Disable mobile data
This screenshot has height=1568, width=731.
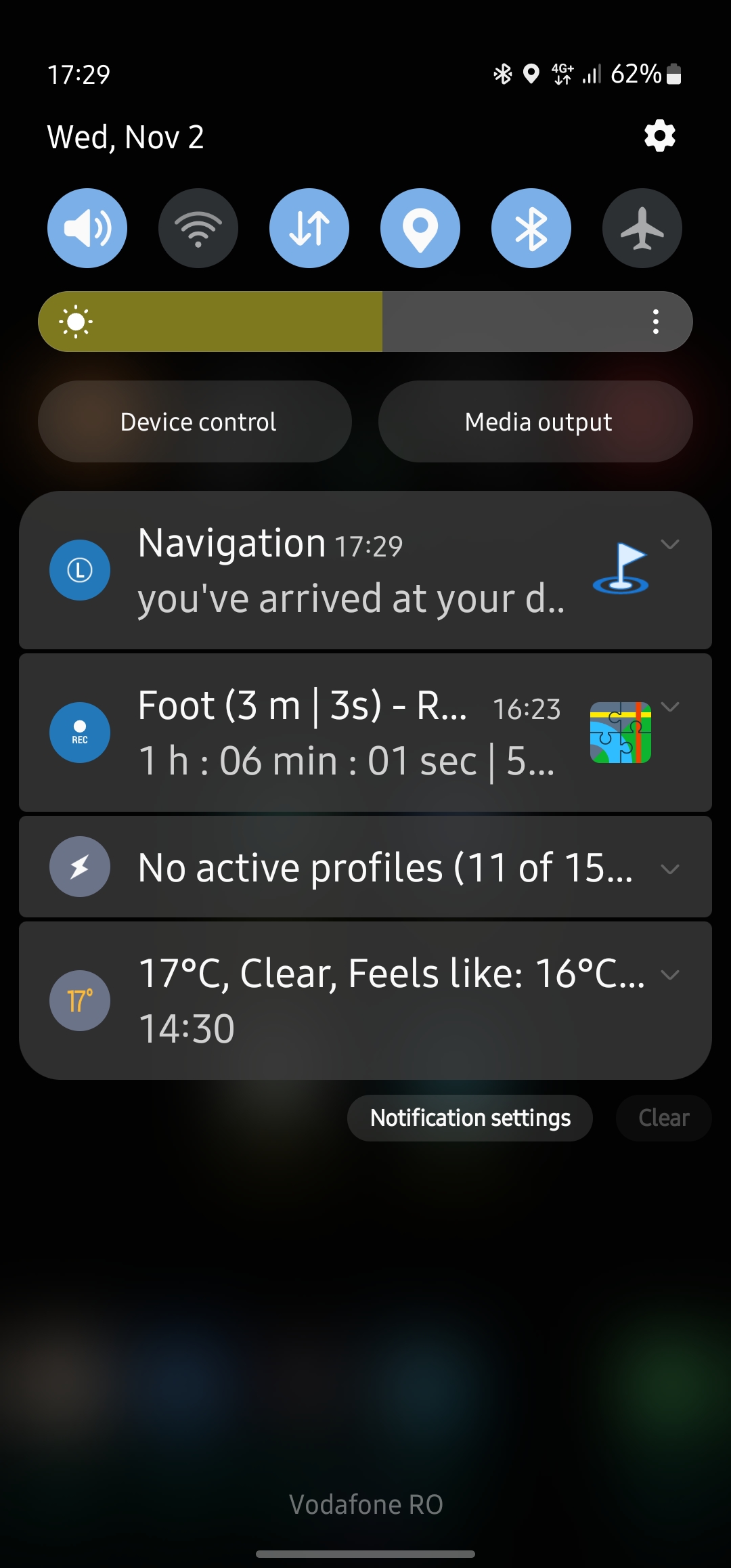coord(309,228)
